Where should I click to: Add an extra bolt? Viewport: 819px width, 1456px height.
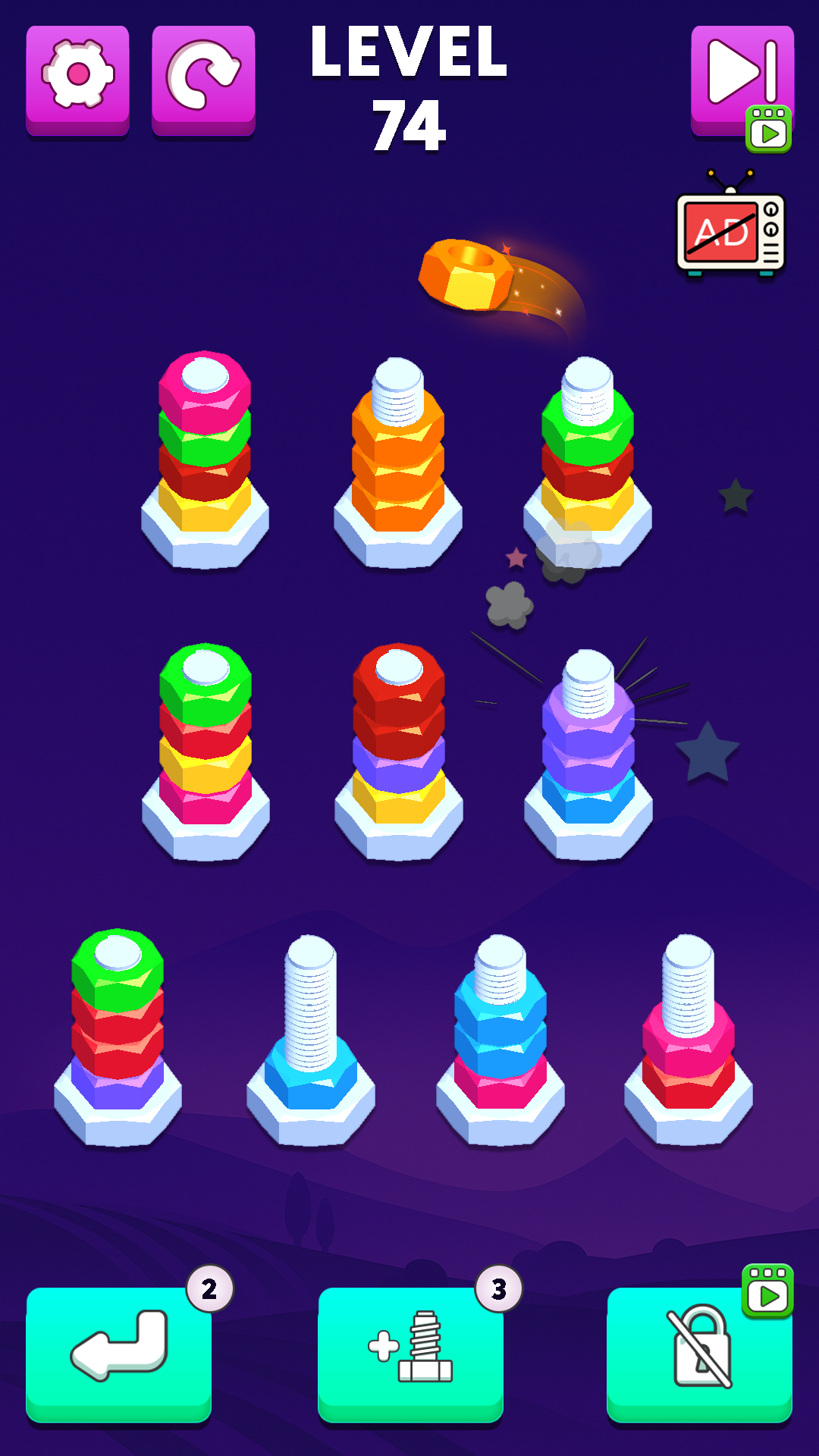pos(410,1354)
